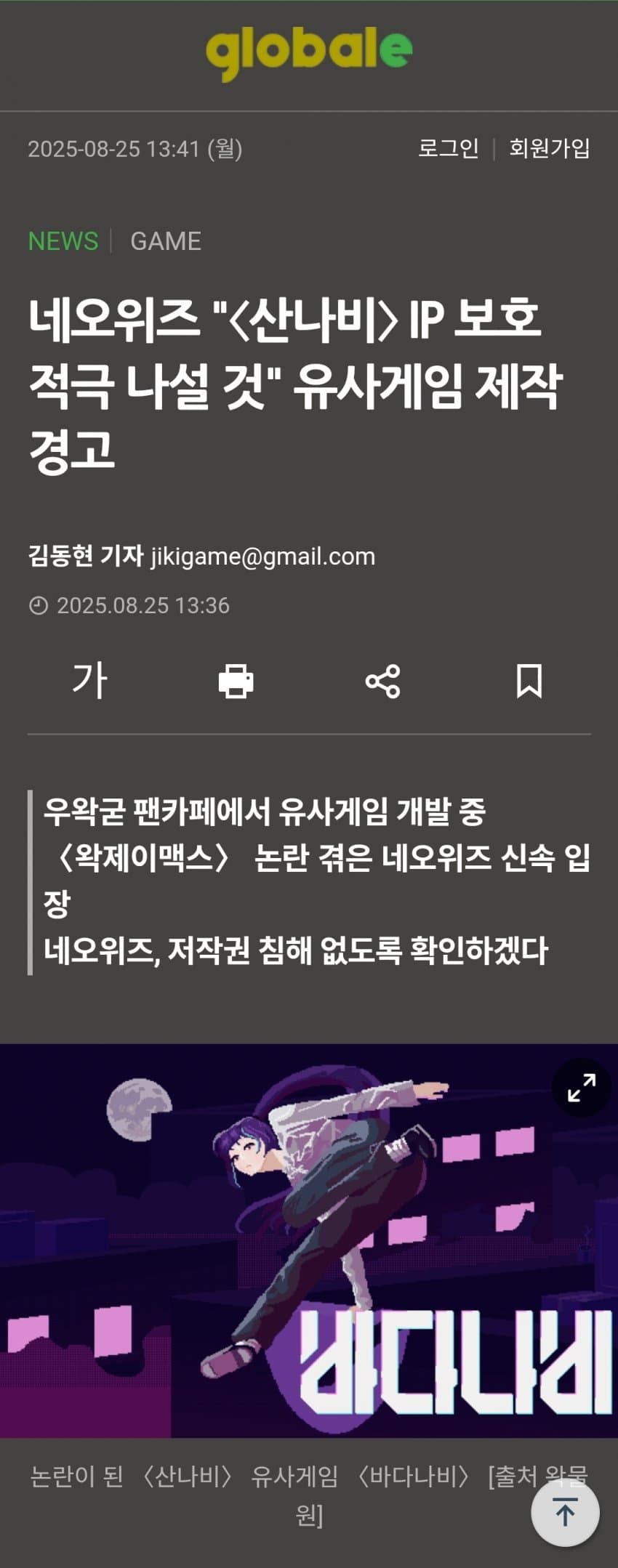Bookmark this article
The height and width of the screenshot is (1568, 618).
[x=529, y=682]
